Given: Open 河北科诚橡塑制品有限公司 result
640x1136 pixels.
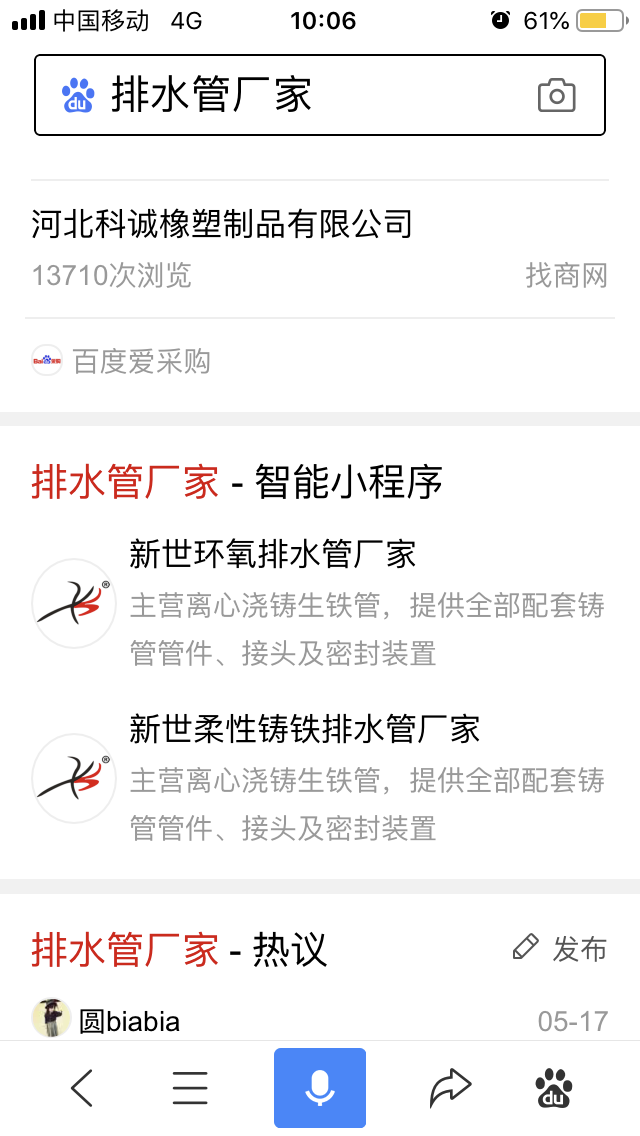Looking at the screenshot, I should (222, 224).
